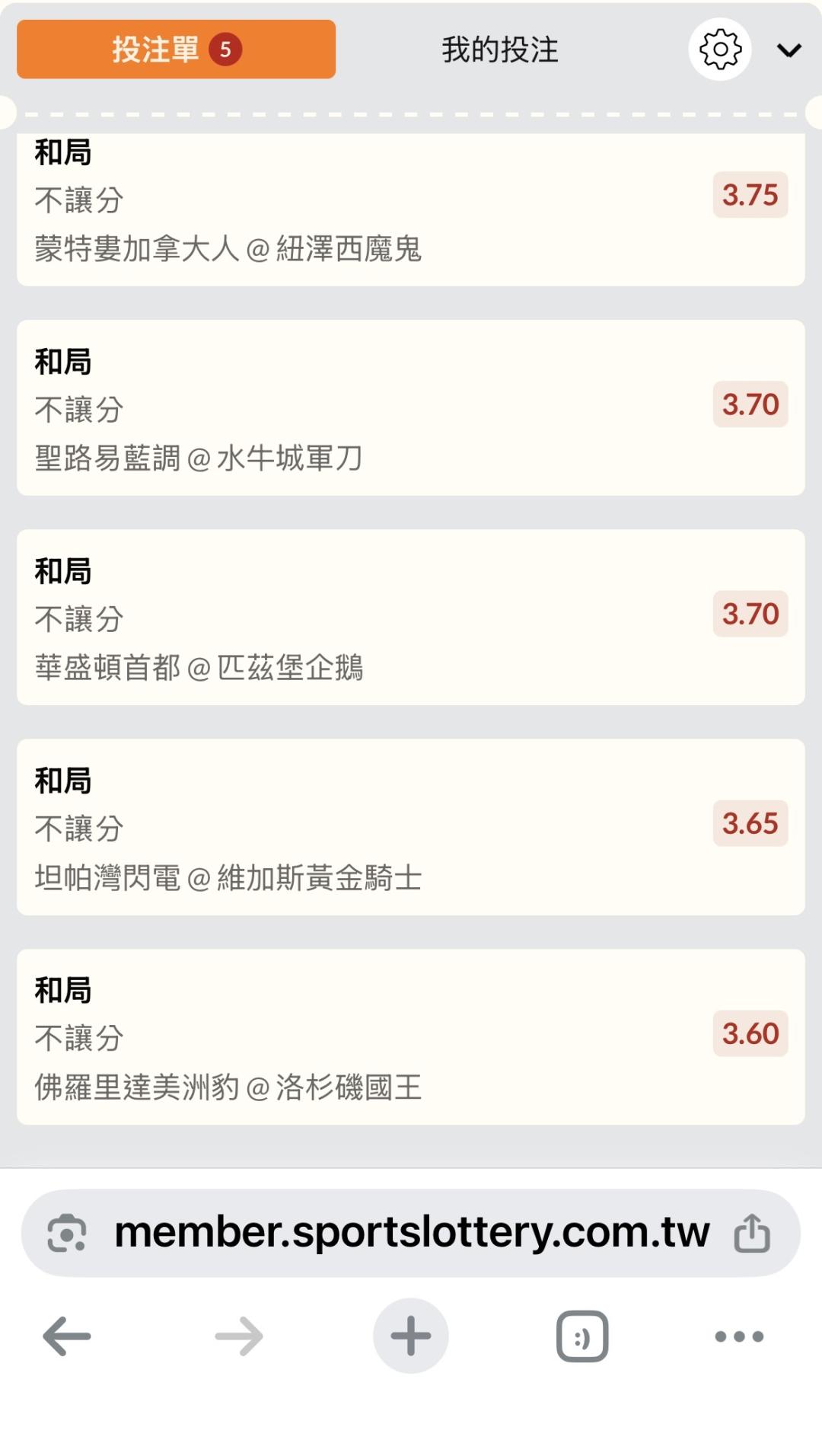Go back to the previous page
The height and width of the screenshot is (1456, 822).
tap(67, 1336)
